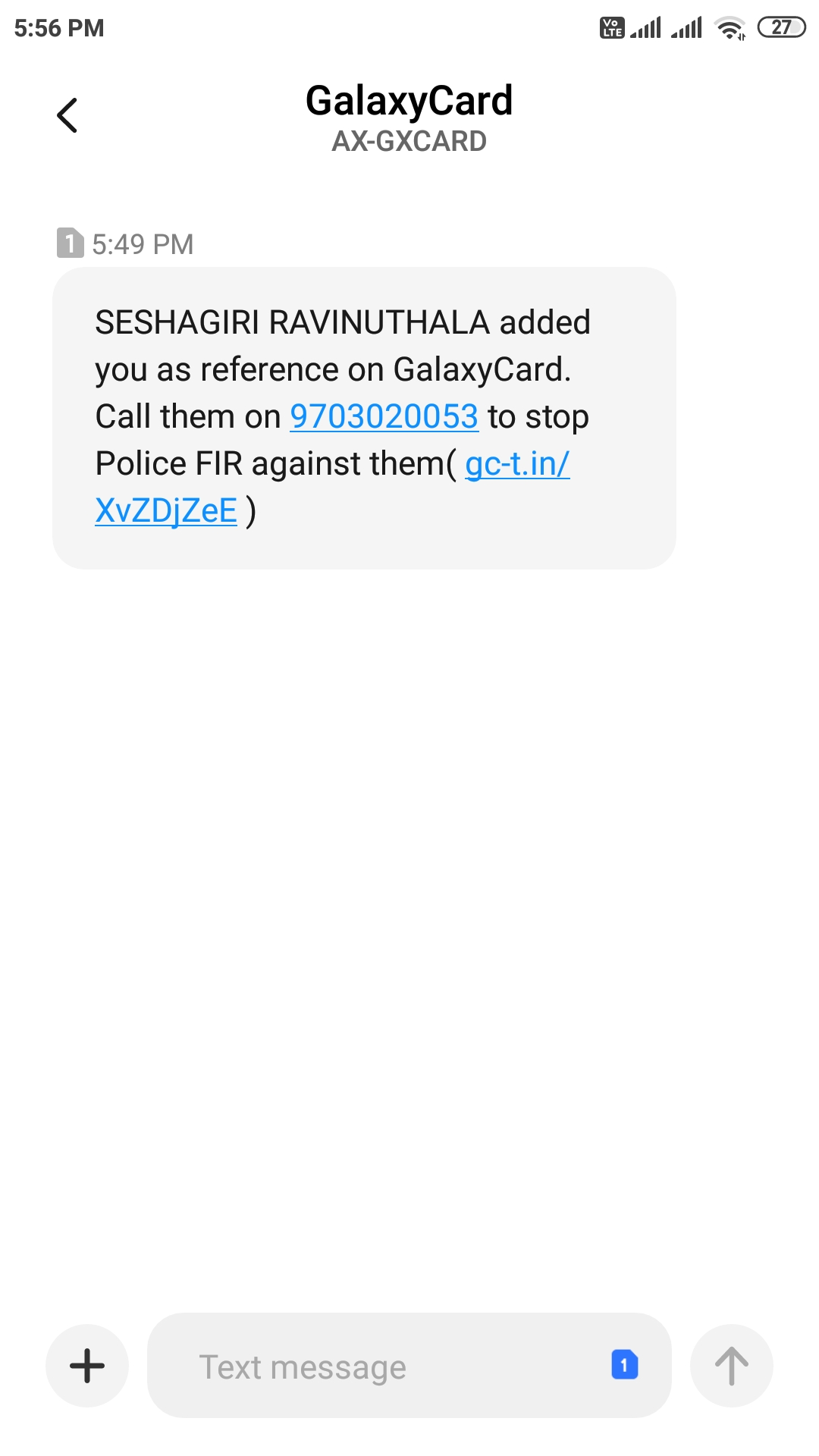
Task: Open the plus attachment button
Action: point(87,1366)
